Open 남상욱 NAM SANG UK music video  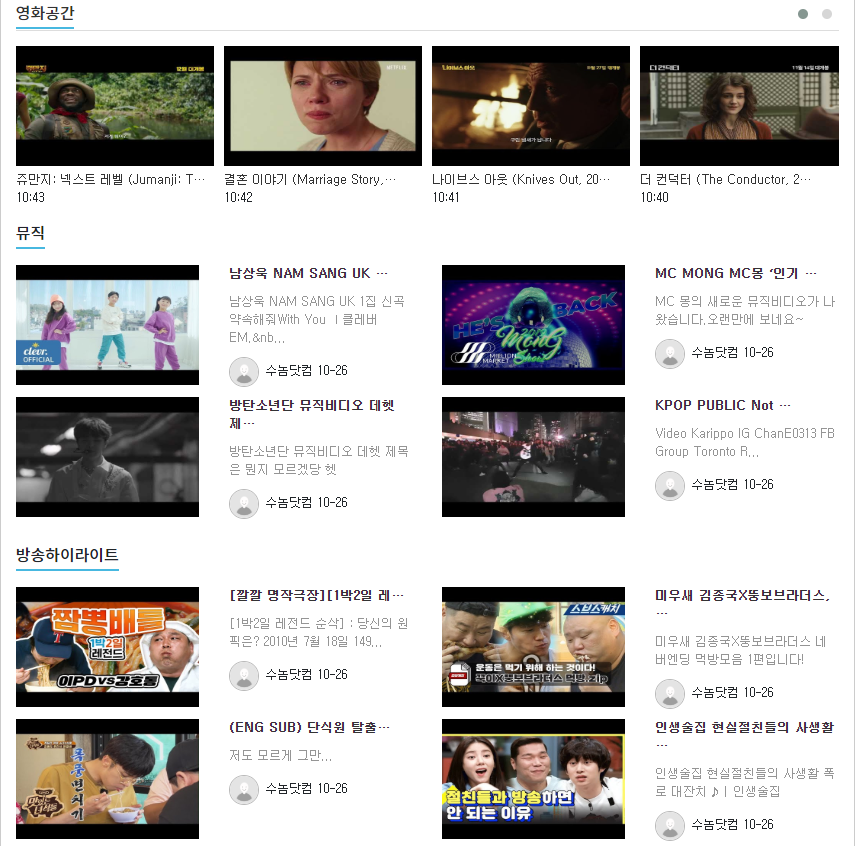tap(107, 325)
